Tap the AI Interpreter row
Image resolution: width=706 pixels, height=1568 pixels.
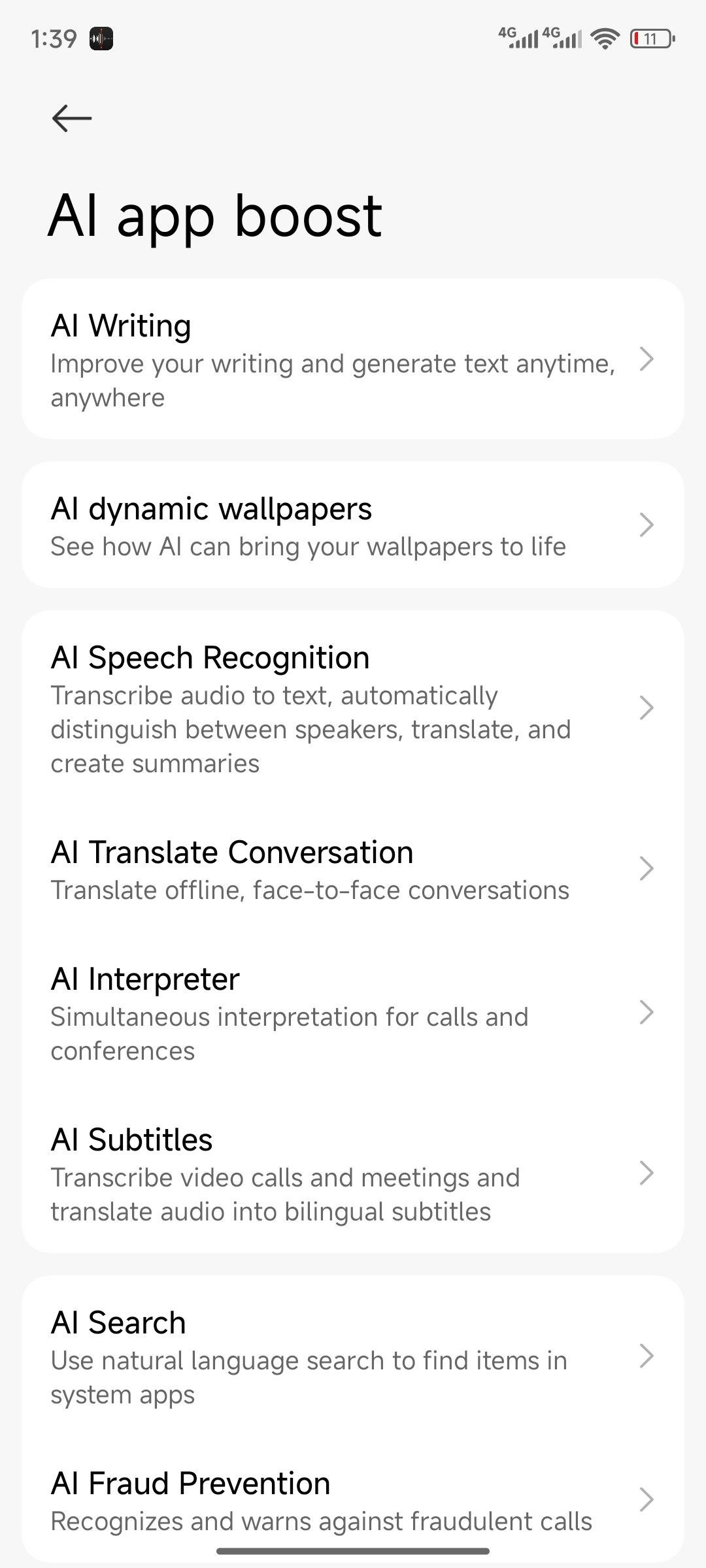tap(353, 1013)
